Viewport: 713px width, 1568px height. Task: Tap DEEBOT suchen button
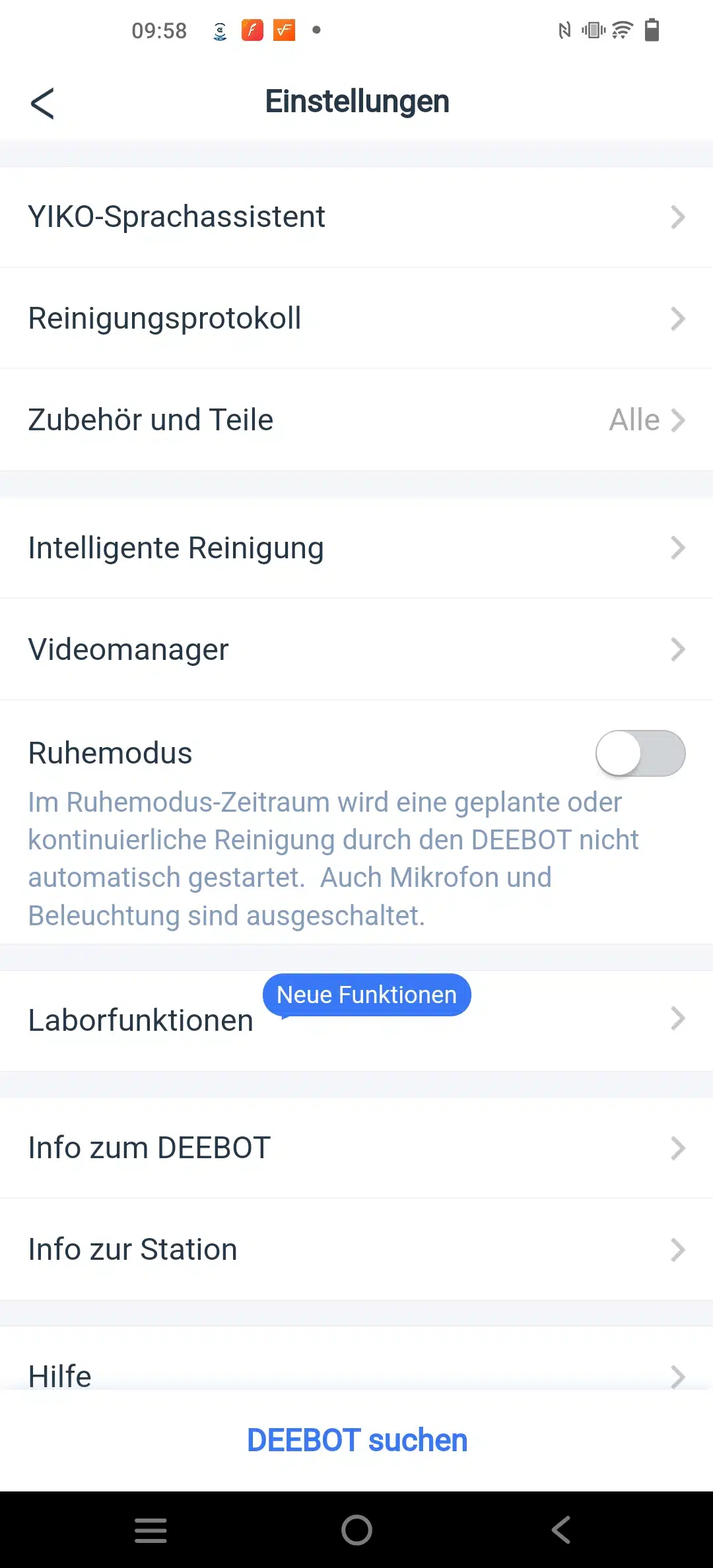pos(356,1440)
